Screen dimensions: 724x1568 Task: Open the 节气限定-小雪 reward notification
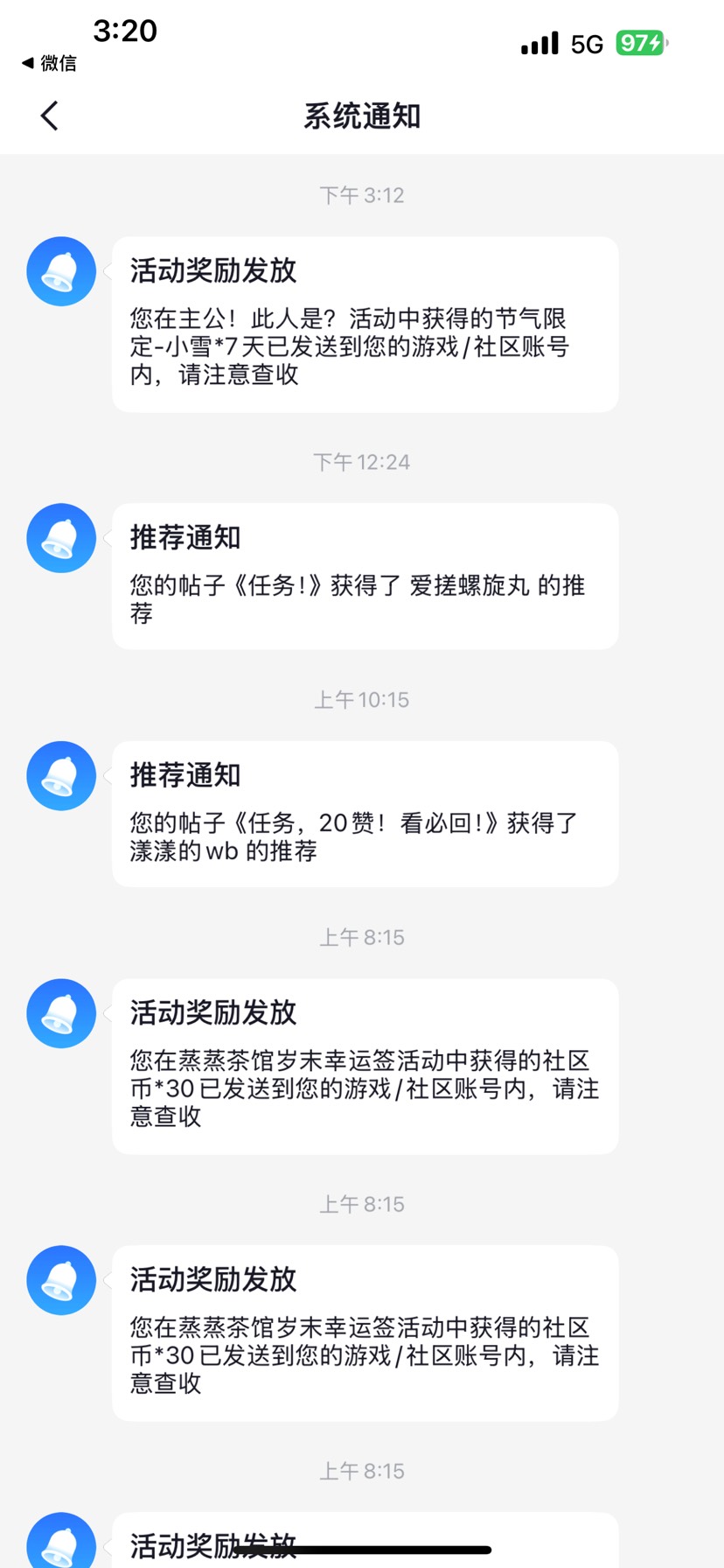[x=365, y=325]
